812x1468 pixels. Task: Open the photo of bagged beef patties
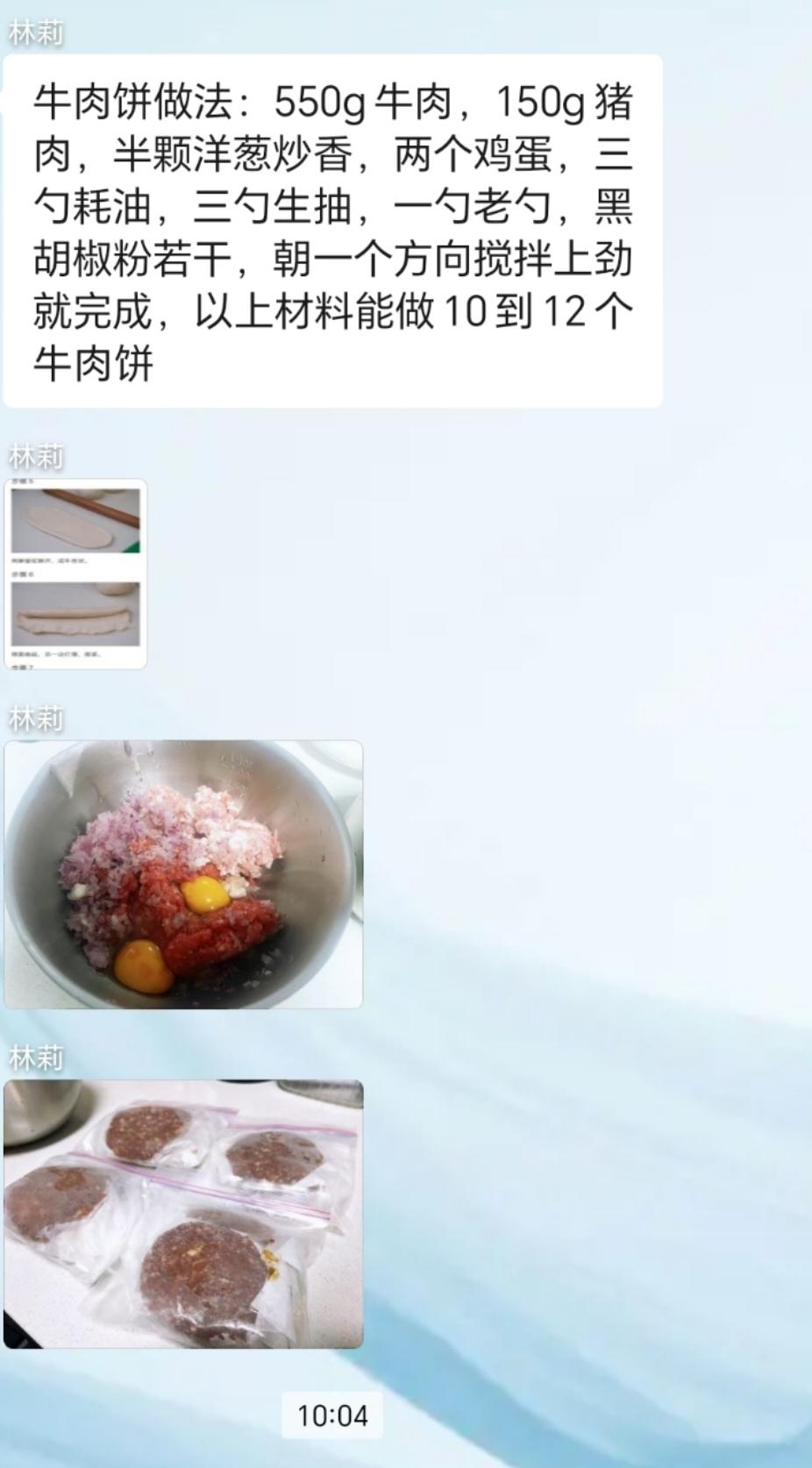click(x=183, y=1214)
